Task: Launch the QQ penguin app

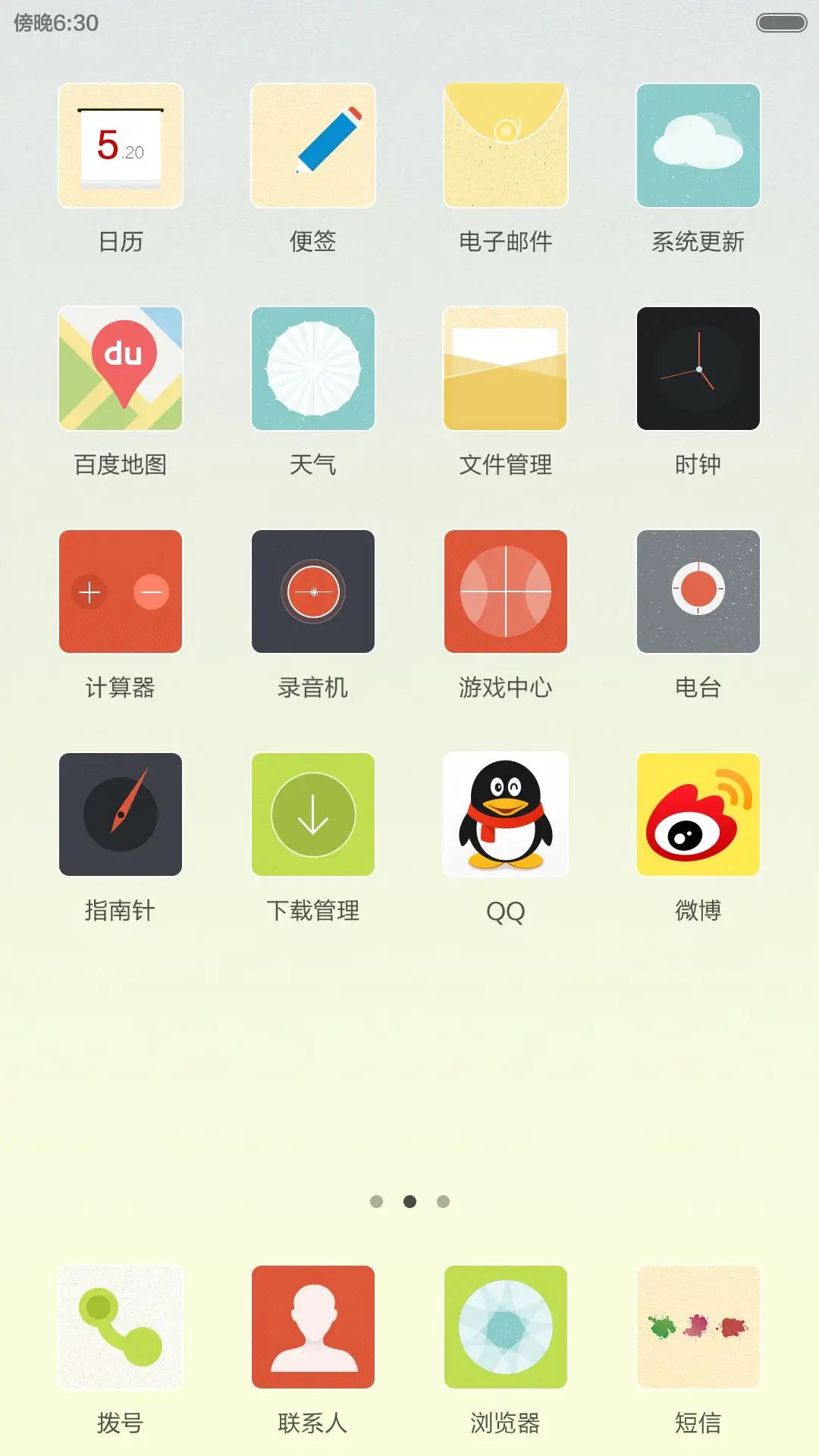Action: tap(506, 814)
